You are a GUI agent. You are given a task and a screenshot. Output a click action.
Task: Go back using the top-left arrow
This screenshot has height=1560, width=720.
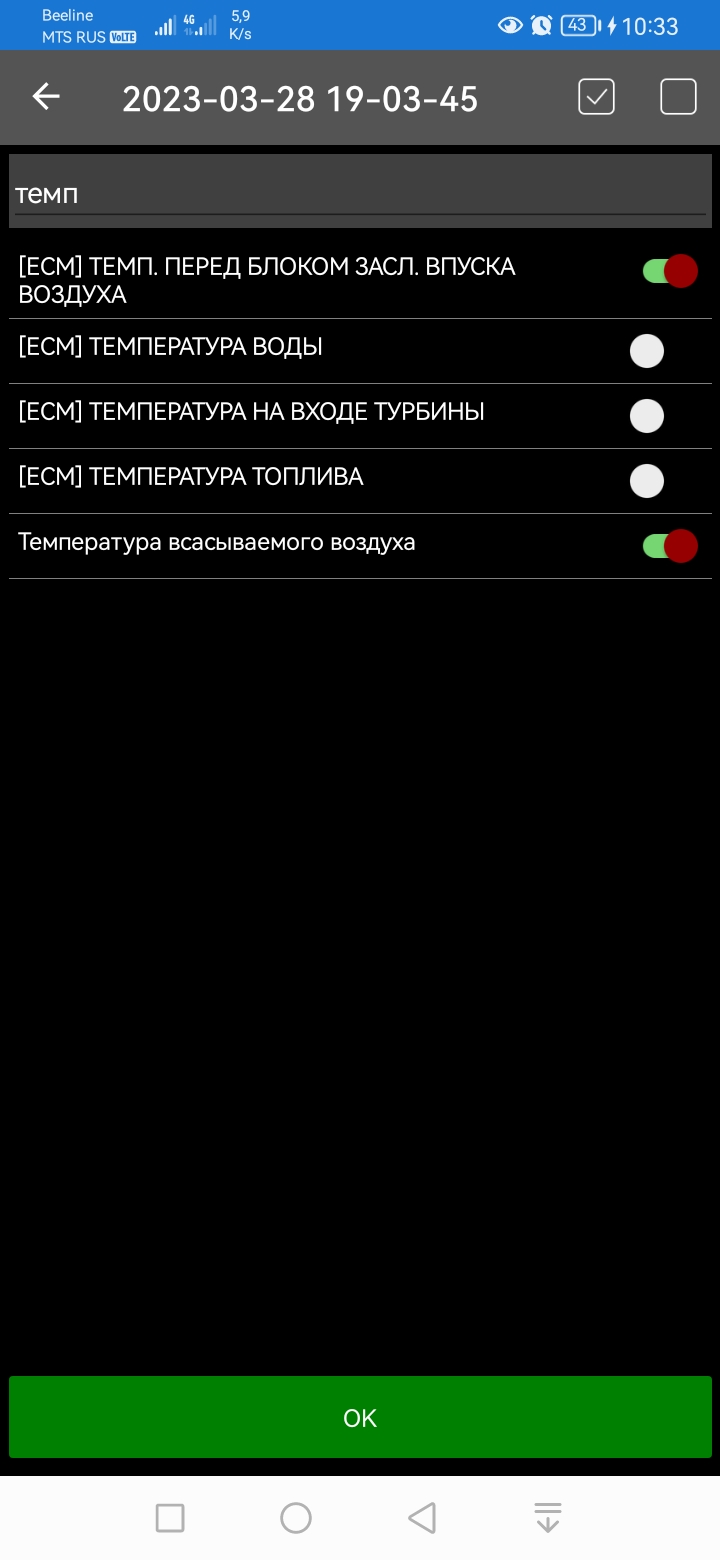46,97
